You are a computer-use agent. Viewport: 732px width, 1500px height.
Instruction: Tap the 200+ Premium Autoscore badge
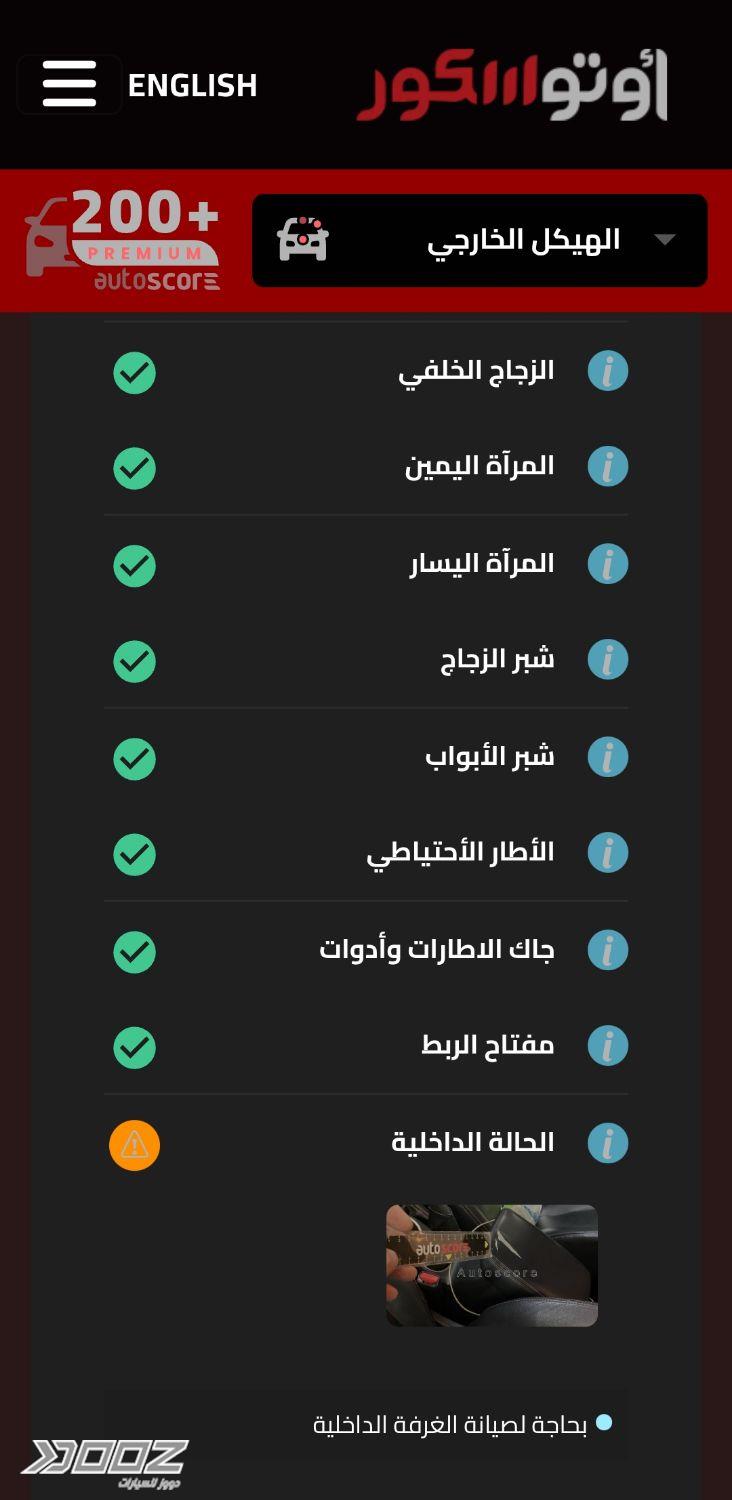[122, 240]
